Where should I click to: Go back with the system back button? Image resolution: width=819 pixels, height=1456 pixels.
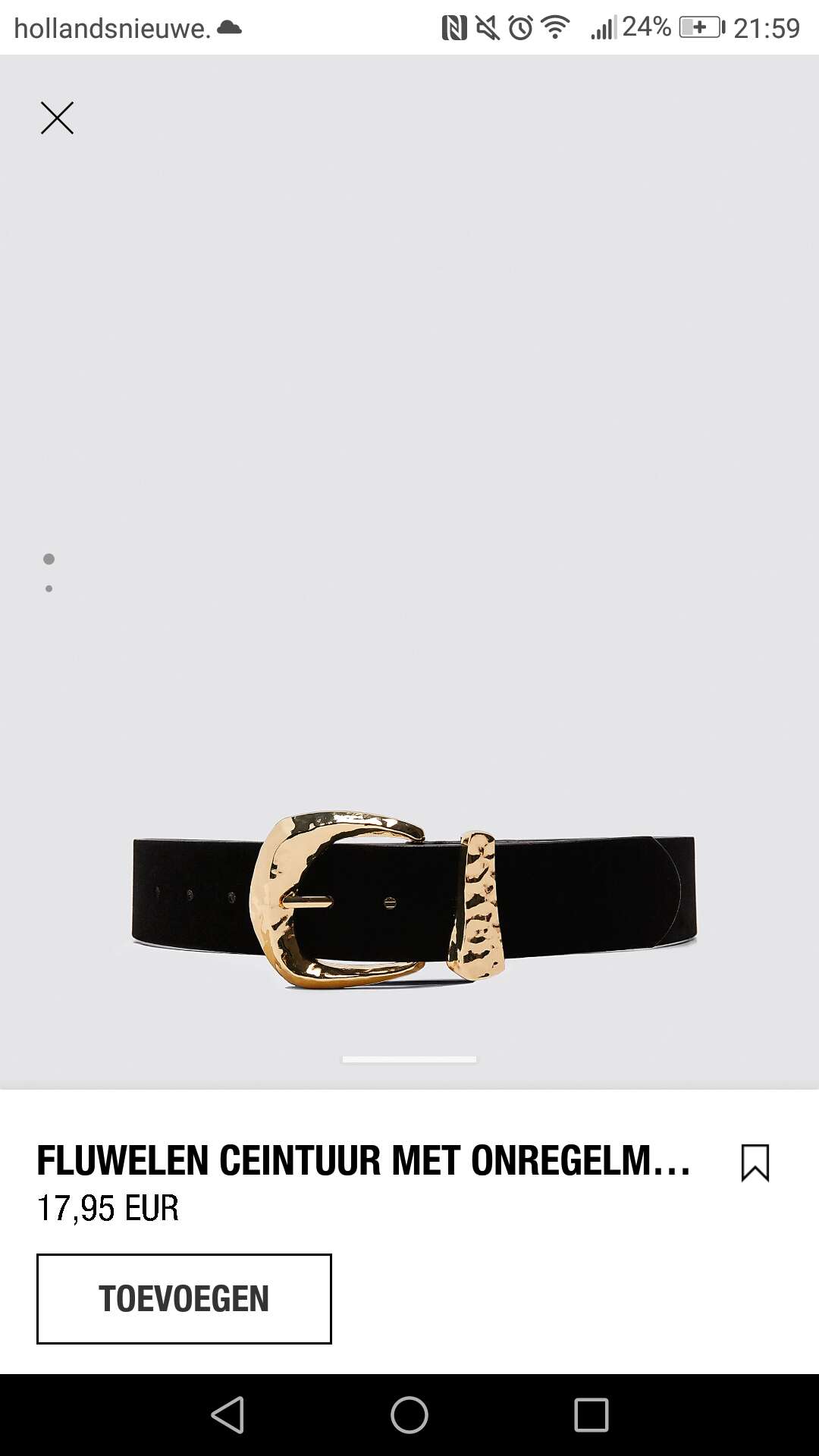227,1415
